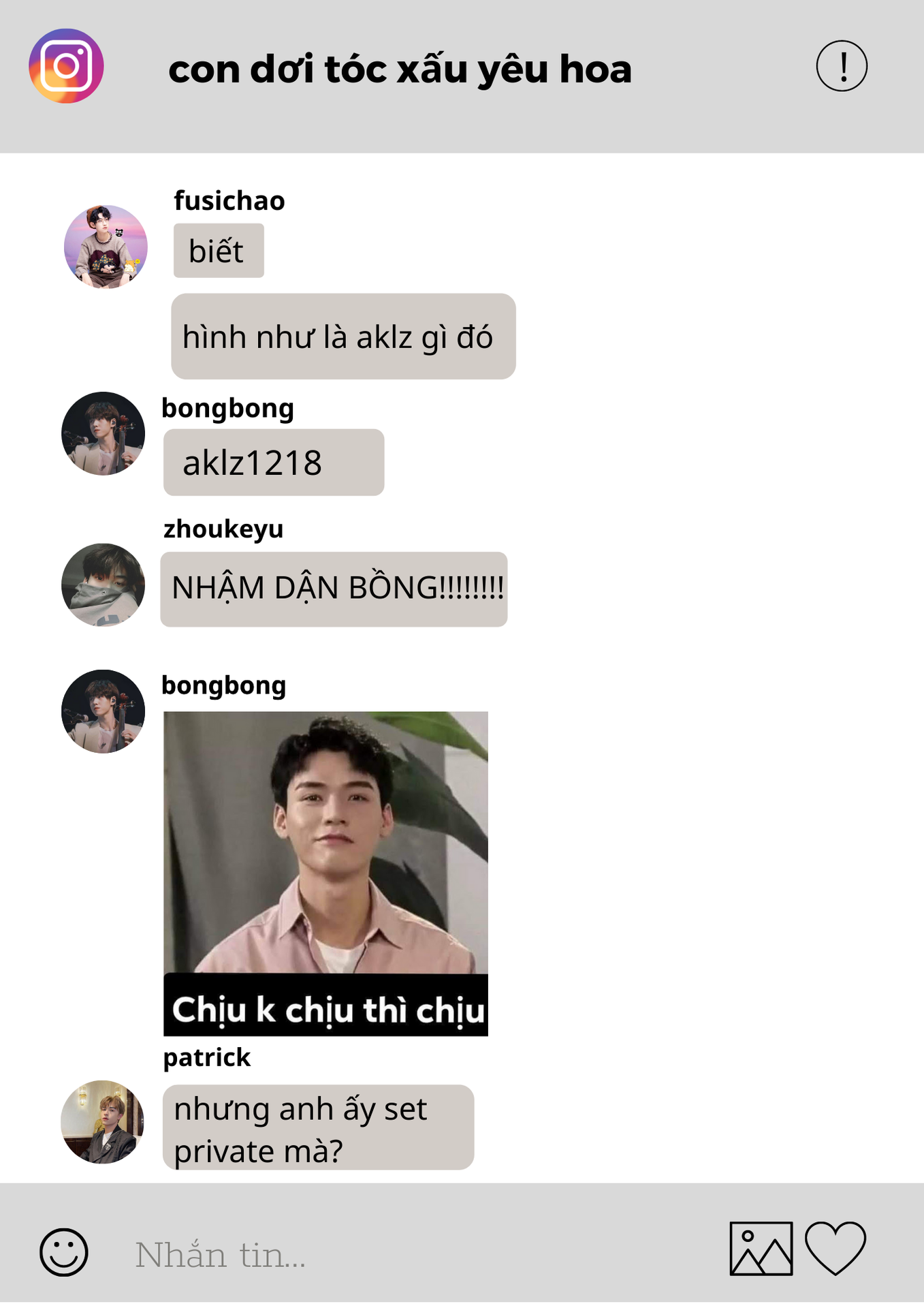The height and width of the screenshot is (1308, 924).
Task: View zhoukeyu's profile picture
Action: tap(103, 585)
